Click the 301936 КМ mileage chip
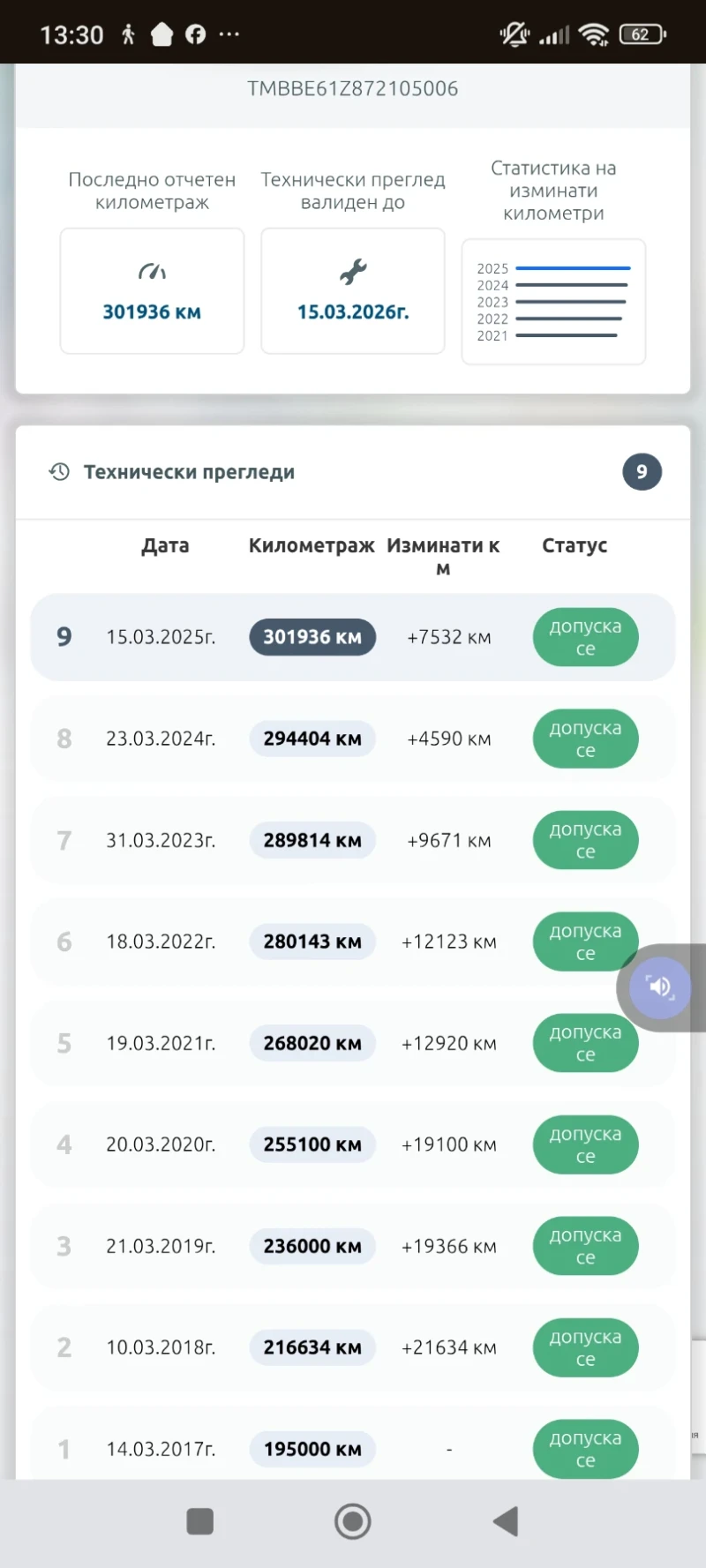This screenshot has height=1568, width=706. coord(312,637)
